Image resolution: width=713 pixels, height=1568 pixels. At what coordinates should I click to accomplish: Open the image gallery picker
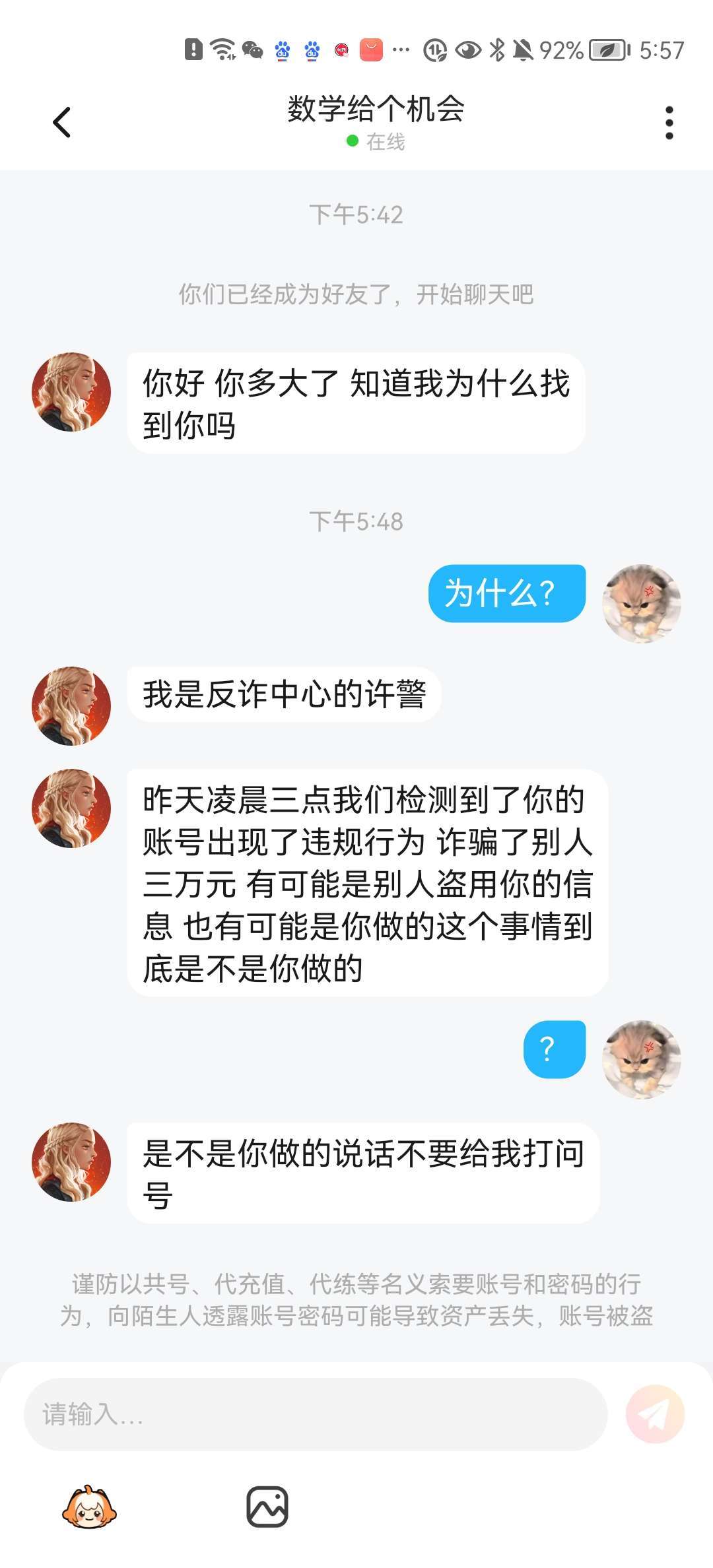click(267, 1507)
